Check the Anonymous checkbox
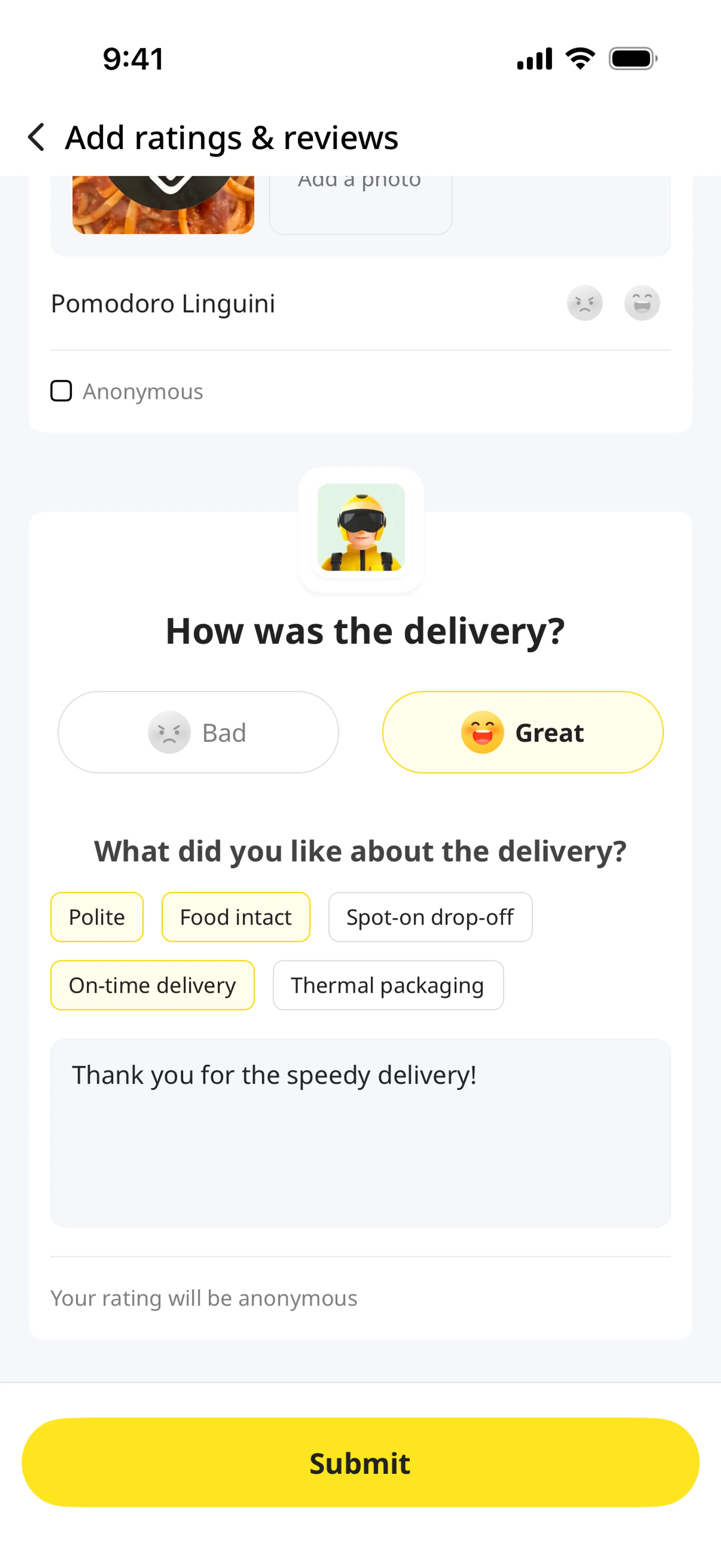Image resolution: width=721 pixels, height=1568 pixels. (61, 391)
